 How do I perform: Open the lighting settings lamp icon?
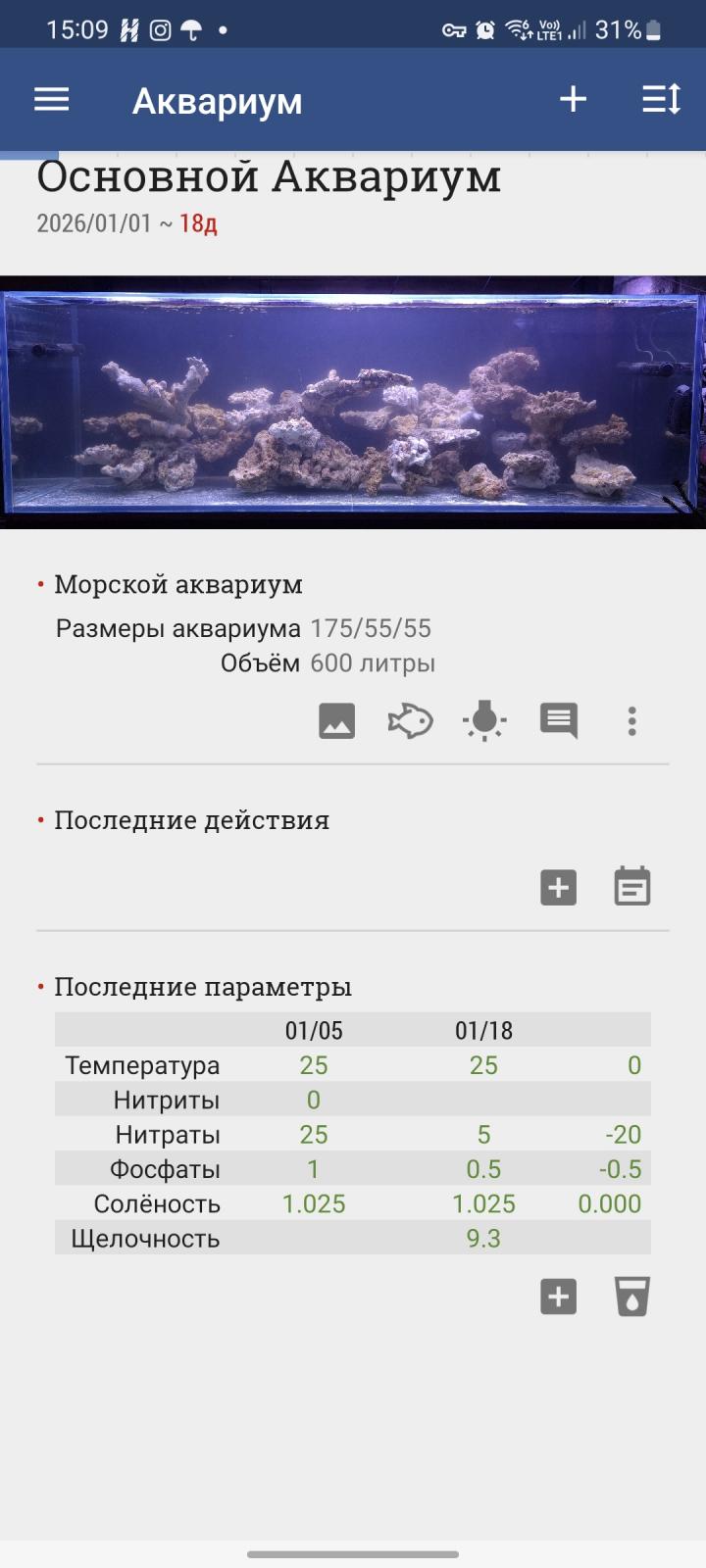484,721
